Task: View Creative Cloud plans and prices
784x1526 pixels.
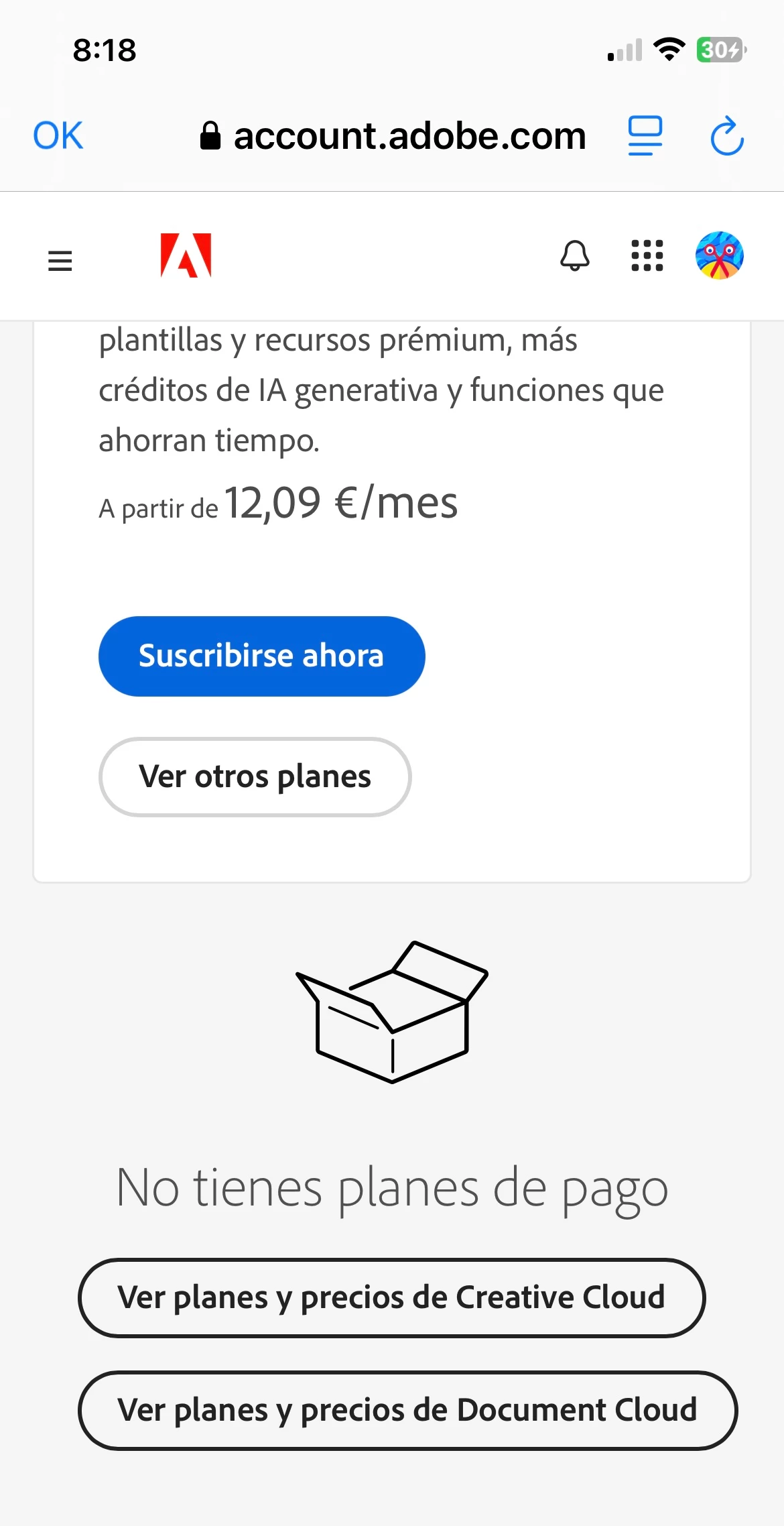Action: point(391,1297)
